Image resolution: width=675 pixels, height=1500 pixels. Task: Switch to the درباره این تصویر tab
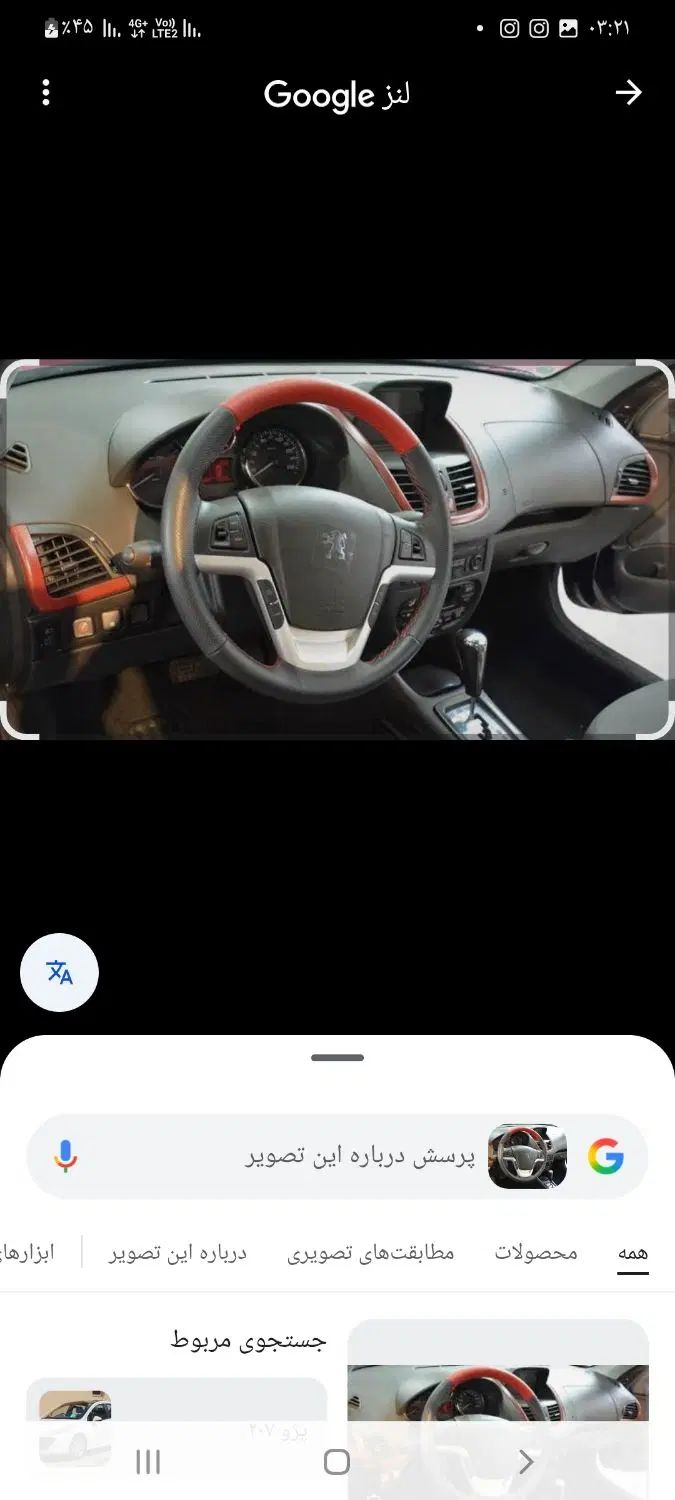(178, 1252)
